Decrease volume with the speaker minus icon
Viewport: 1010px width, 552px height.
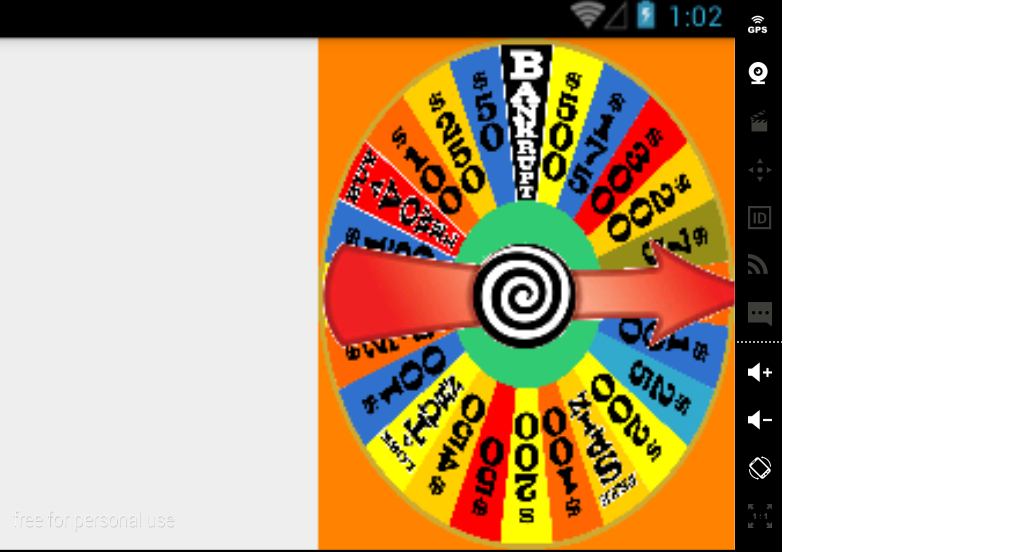[759, 420]
